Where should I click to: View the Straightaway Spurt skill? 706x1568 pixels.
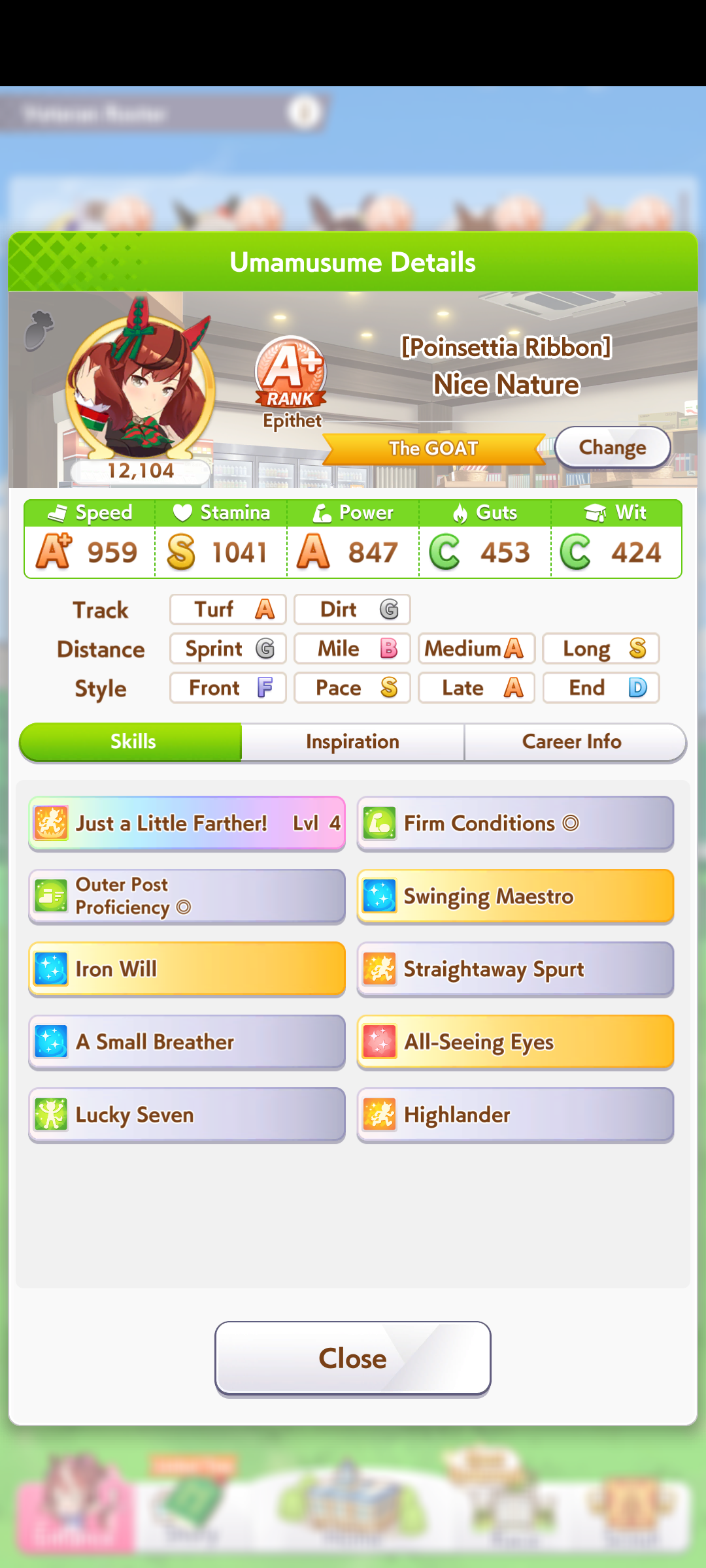click(515, 969)
